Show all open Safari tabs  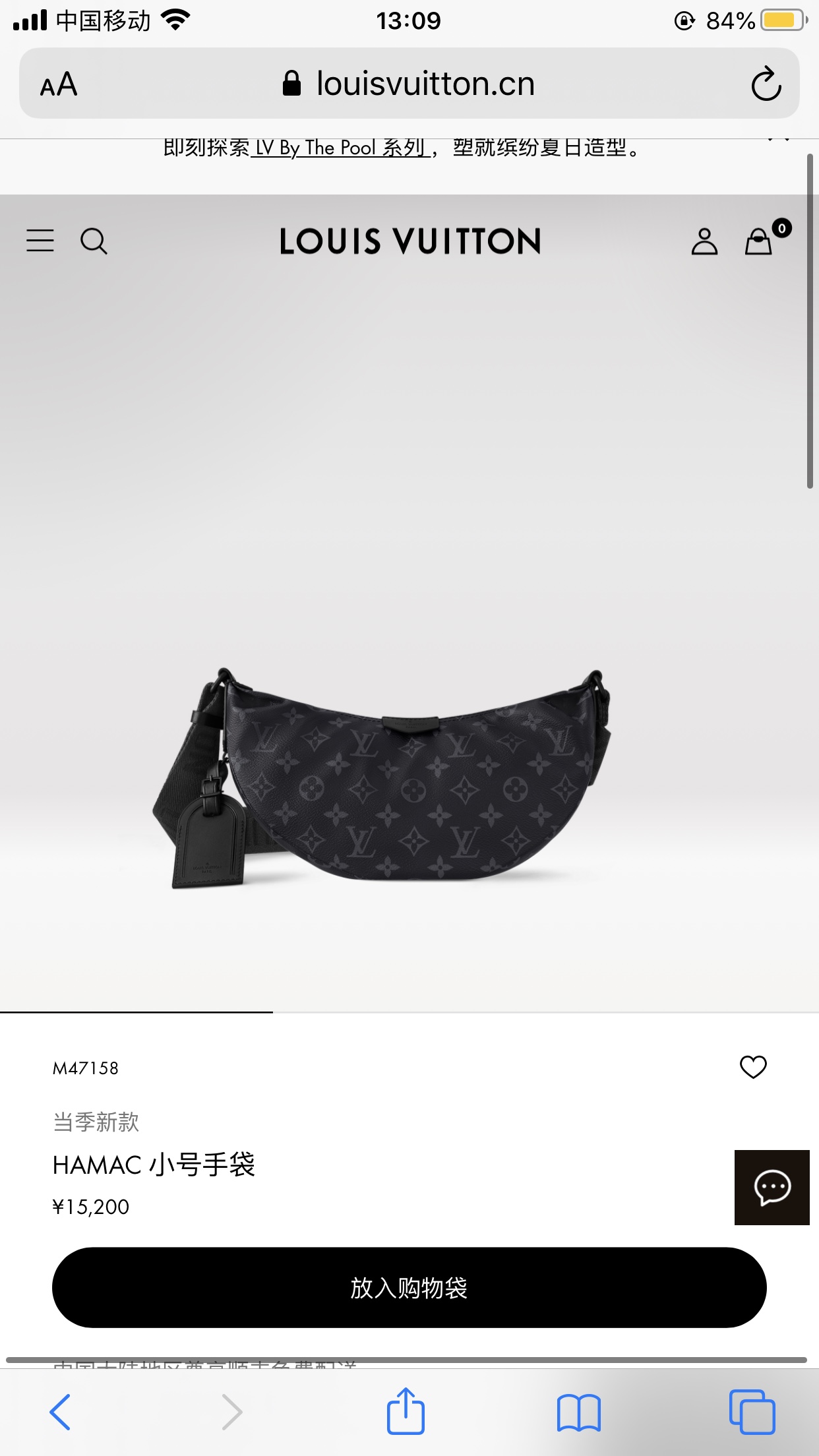[752, 1412]
